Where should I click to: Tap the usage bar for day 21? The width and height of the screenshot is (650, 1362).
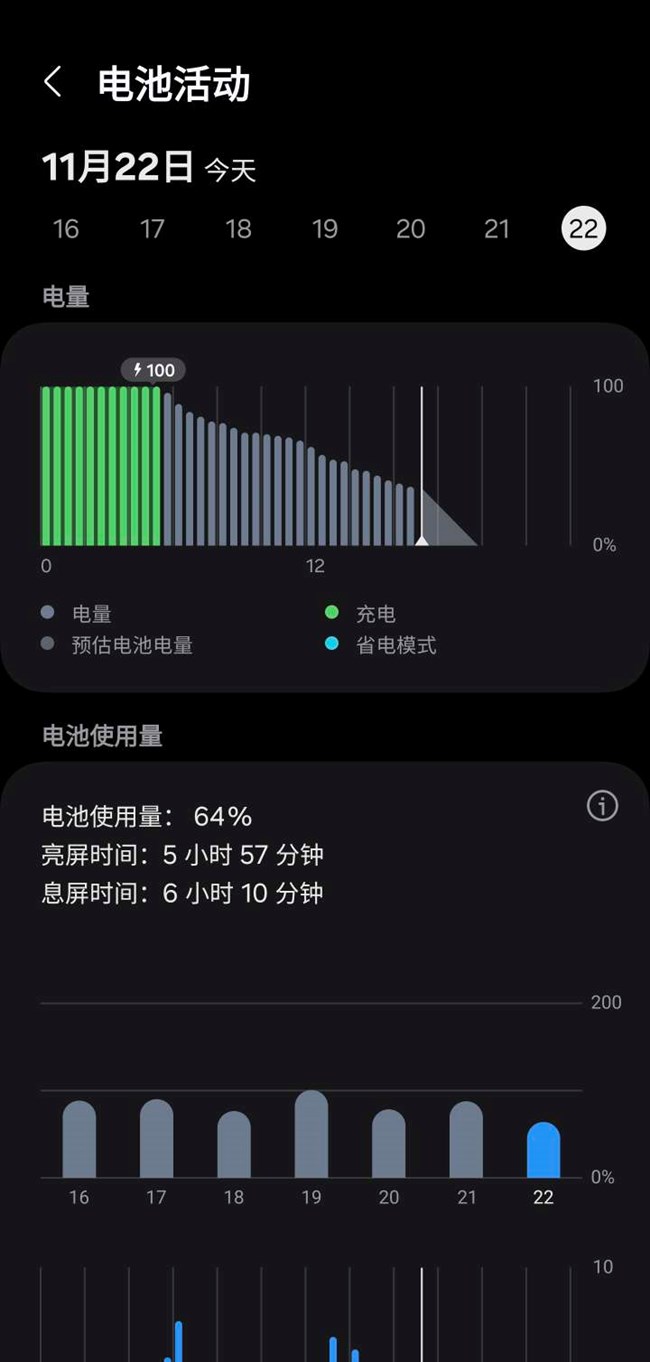tap(466, 1140)
